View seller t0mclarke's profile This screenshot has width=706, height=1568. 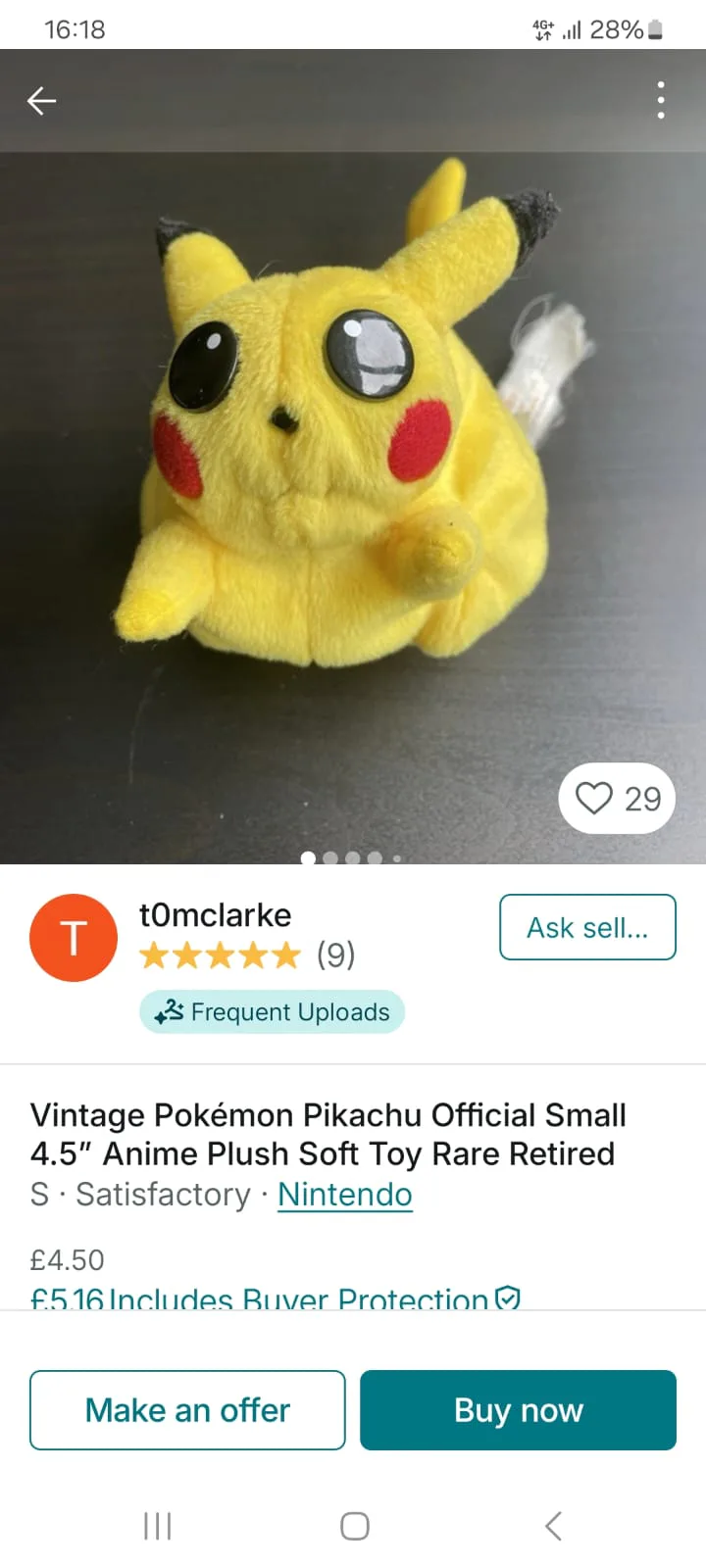(216, 915)
